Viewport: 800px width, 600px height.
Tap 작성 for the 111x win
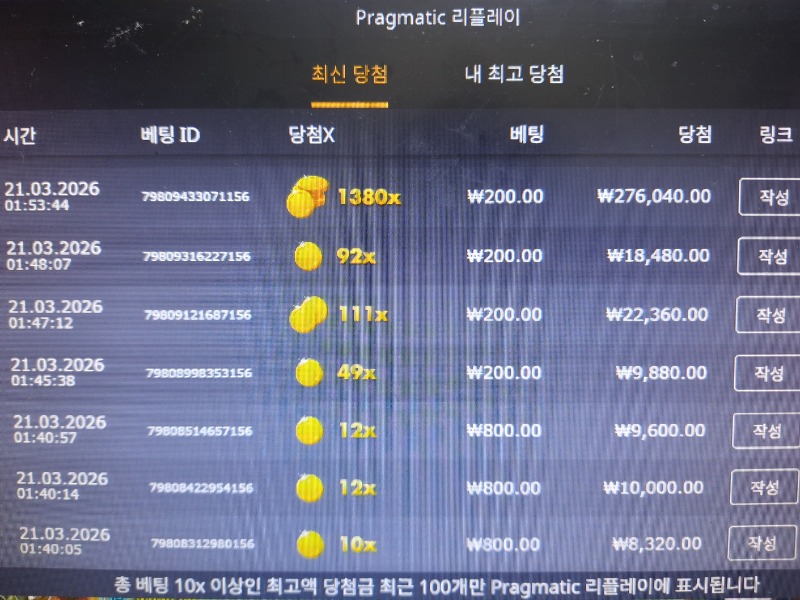pyautogui.click(x=770, y=315)
